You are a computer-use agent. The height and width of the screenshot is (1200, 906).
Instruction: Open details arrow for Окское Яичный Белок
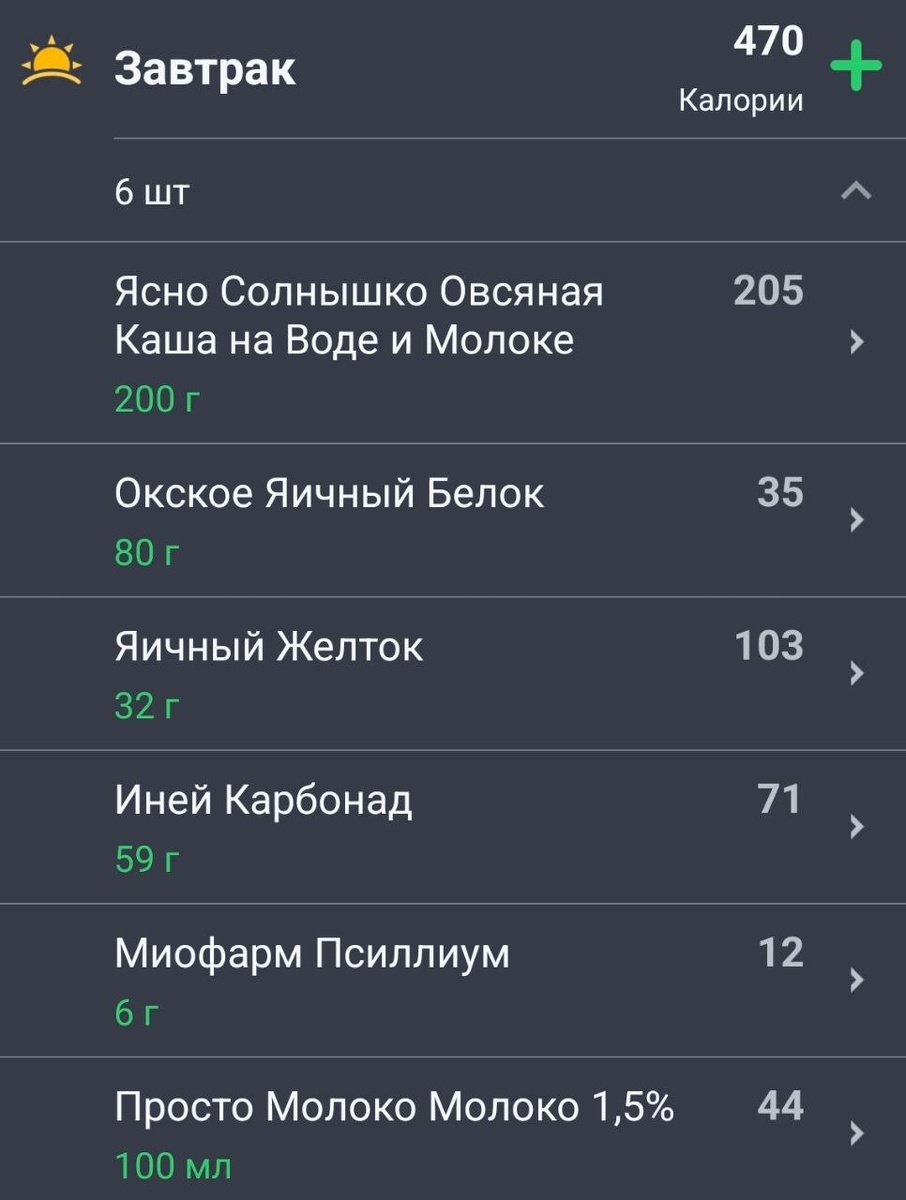[855, 520]
